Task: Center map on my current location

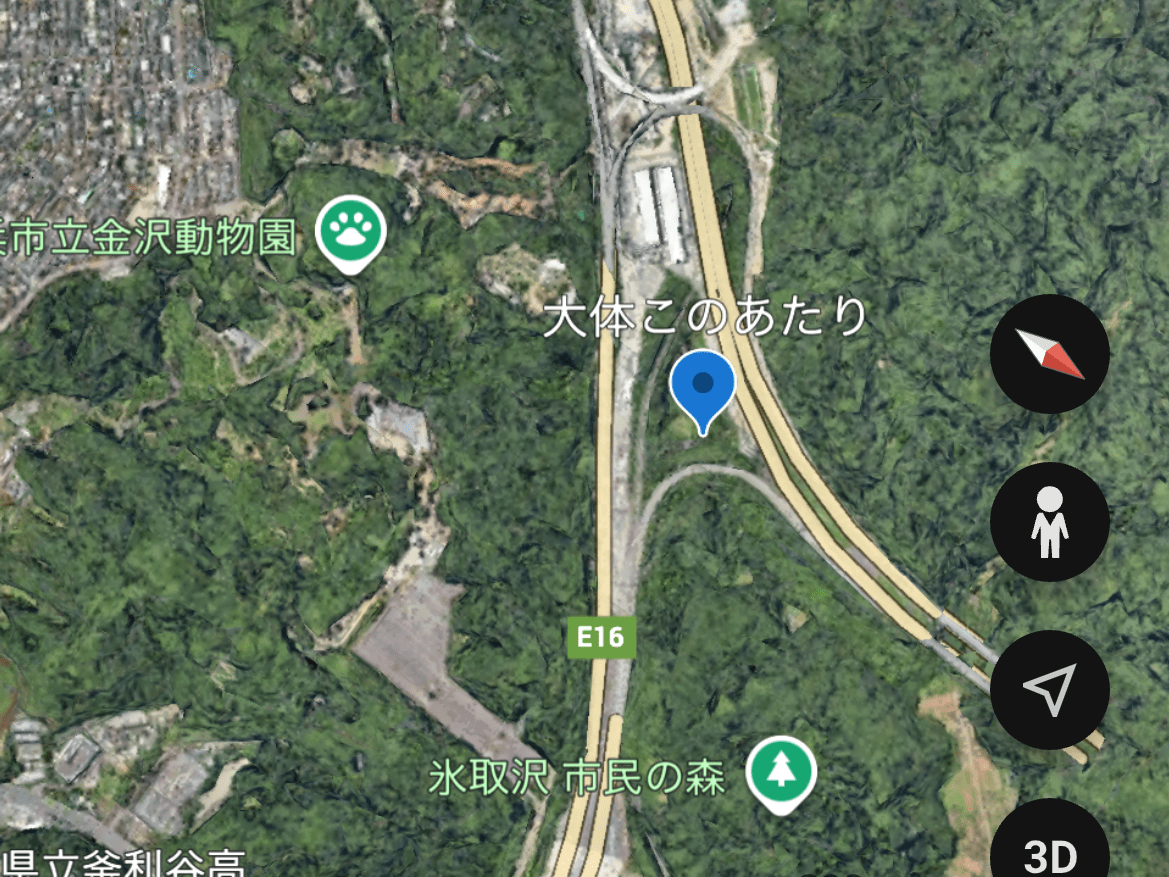Action: point(1049,690)
